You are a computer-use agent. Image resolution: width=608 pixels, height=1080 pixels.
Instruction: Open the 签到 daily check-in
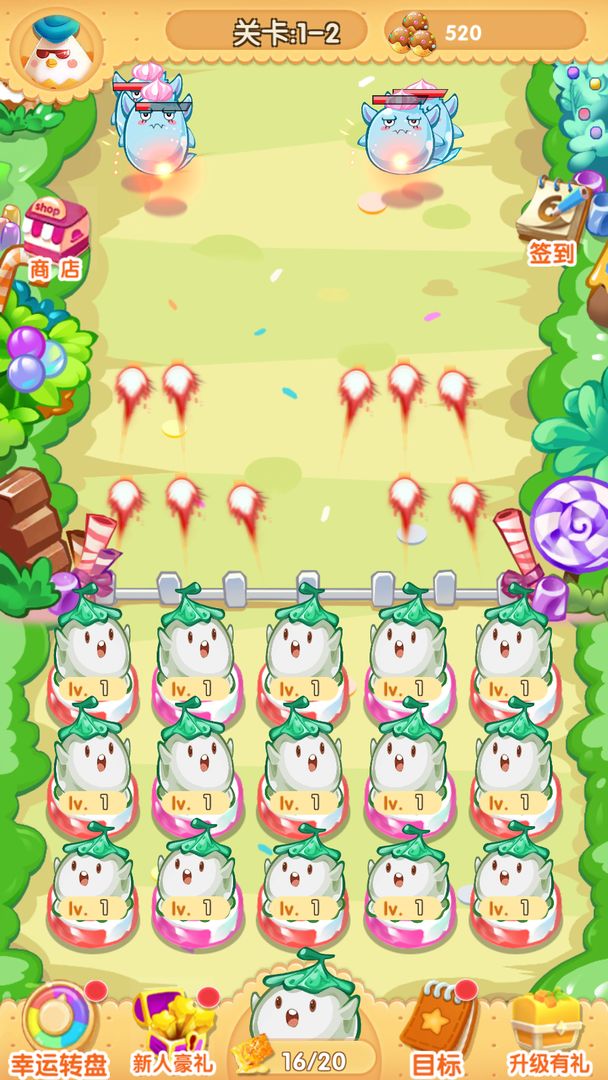[551, 220]
